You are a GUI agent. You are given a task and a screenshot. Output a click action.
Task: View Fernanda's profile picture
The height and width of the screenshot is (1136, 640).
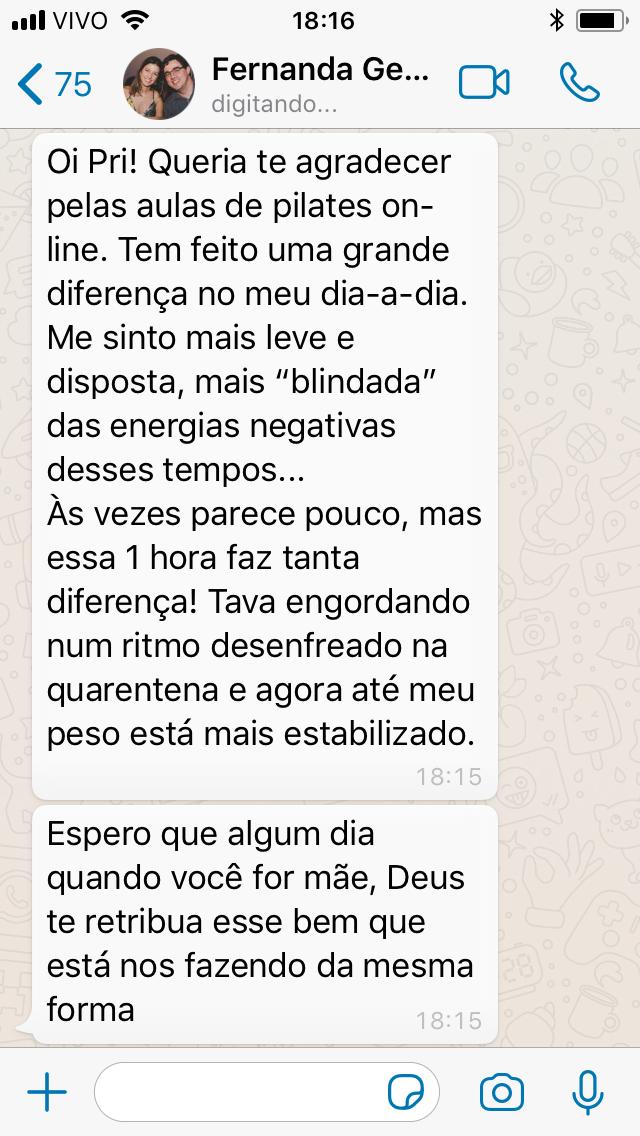click(x=159, y=84)
